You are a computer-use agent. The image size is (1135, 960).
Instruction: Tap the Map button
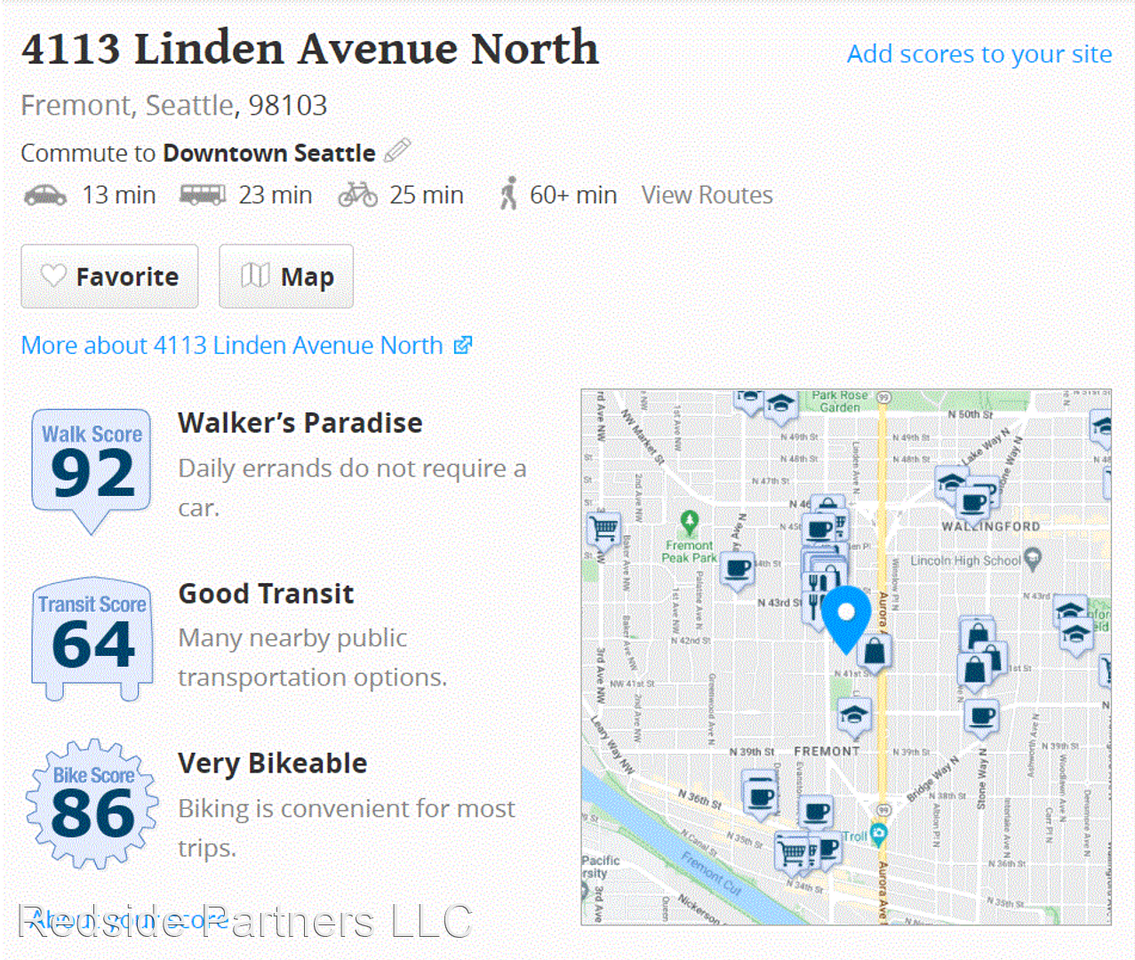point(286,277)
